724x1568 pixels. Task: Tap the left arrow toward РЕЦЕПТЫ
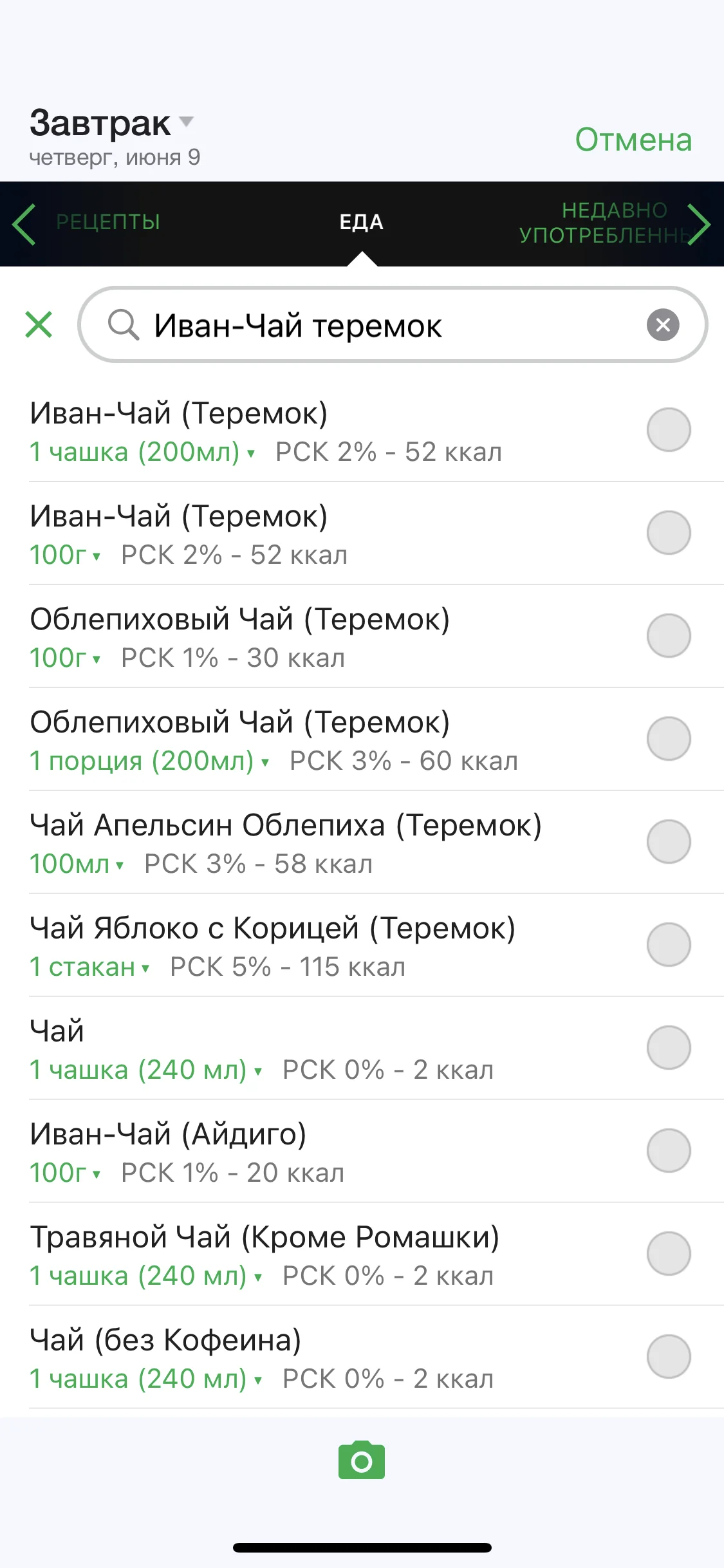pos(24,225)
